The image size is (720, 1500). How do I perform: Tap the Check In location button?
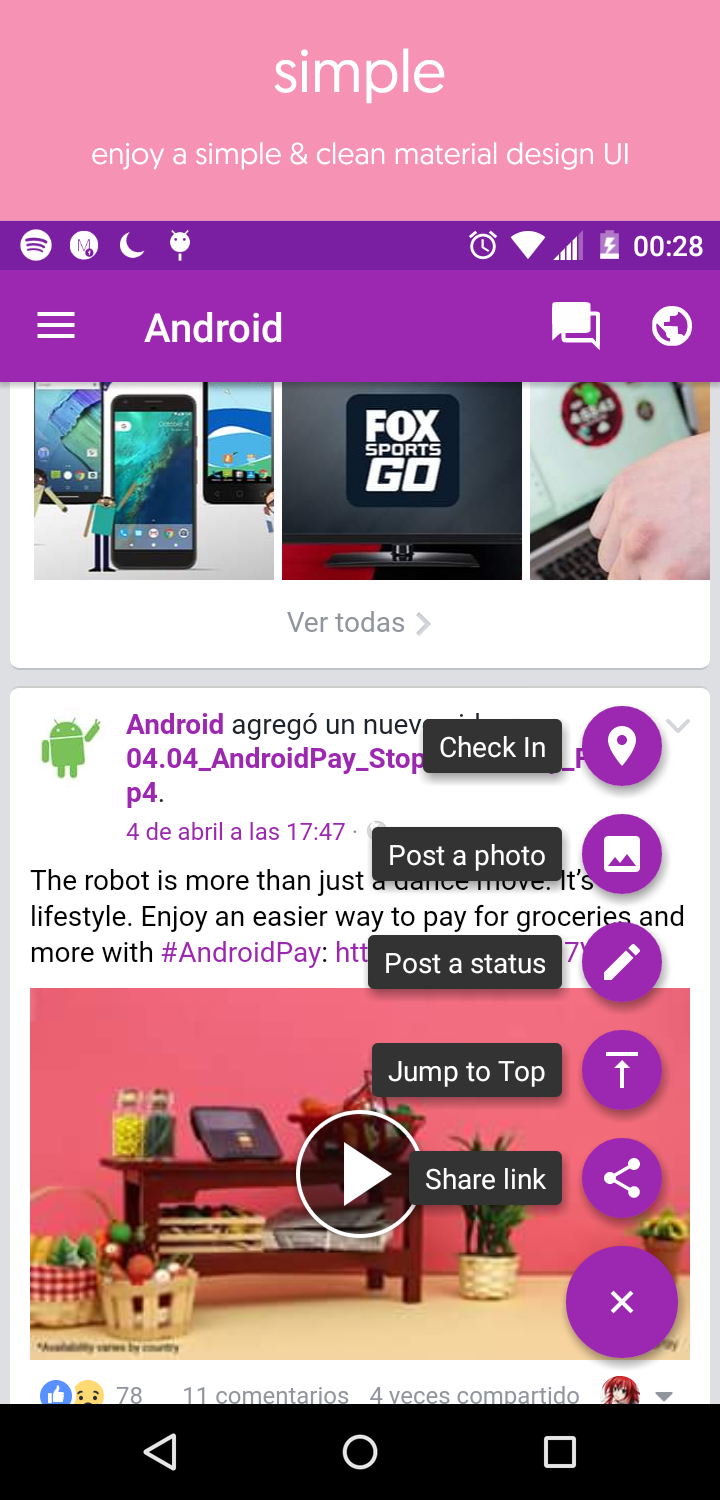[621, 746]
